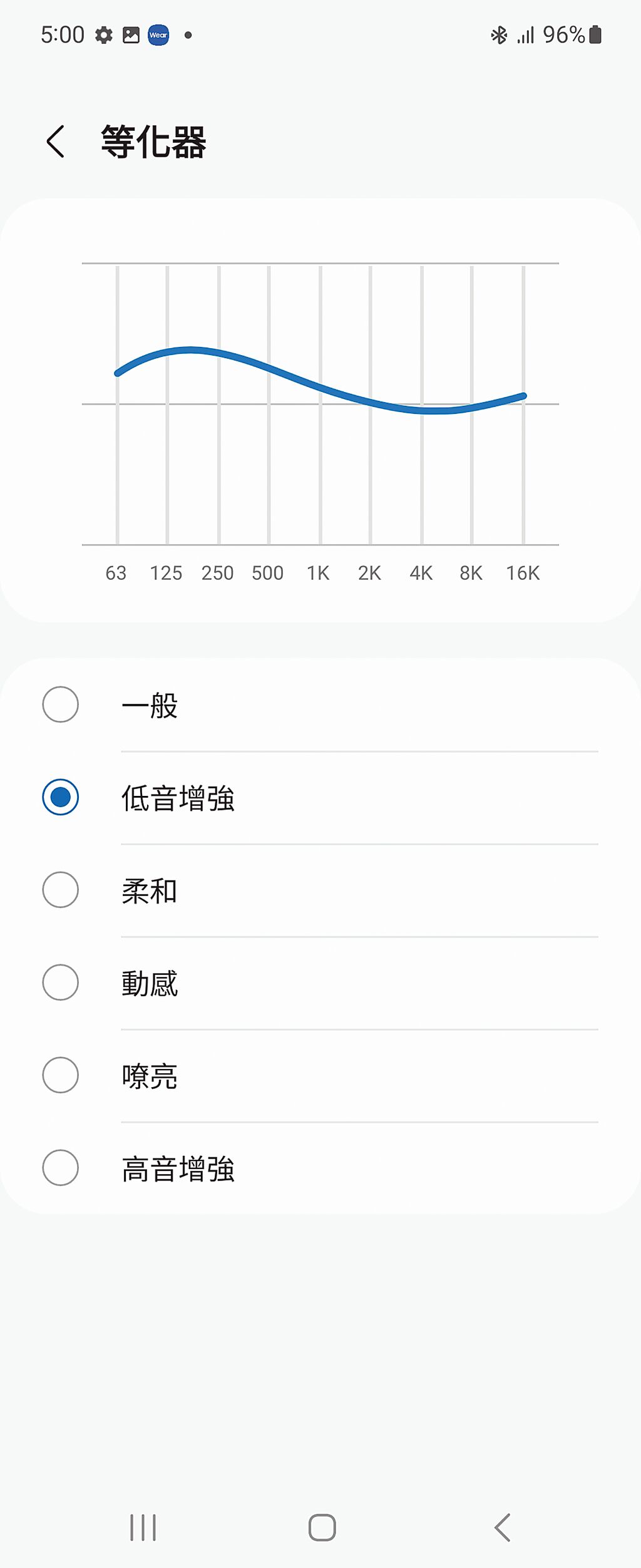The image size is (641, 1568).
Task: Tap the signal strength icon
Action: point(525,35)
